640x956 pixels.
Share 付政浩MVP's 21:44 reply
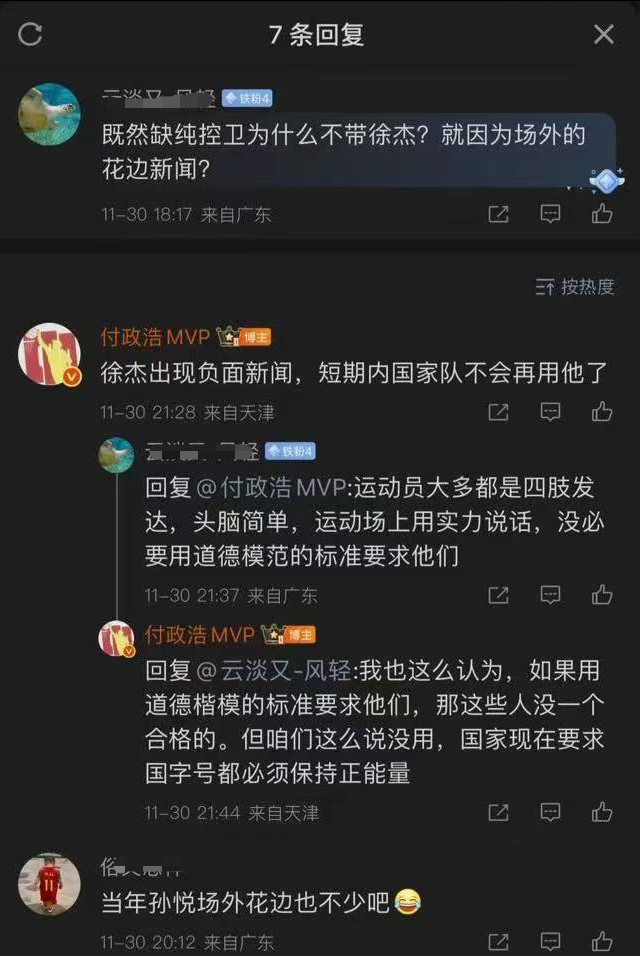pos(498,812)
